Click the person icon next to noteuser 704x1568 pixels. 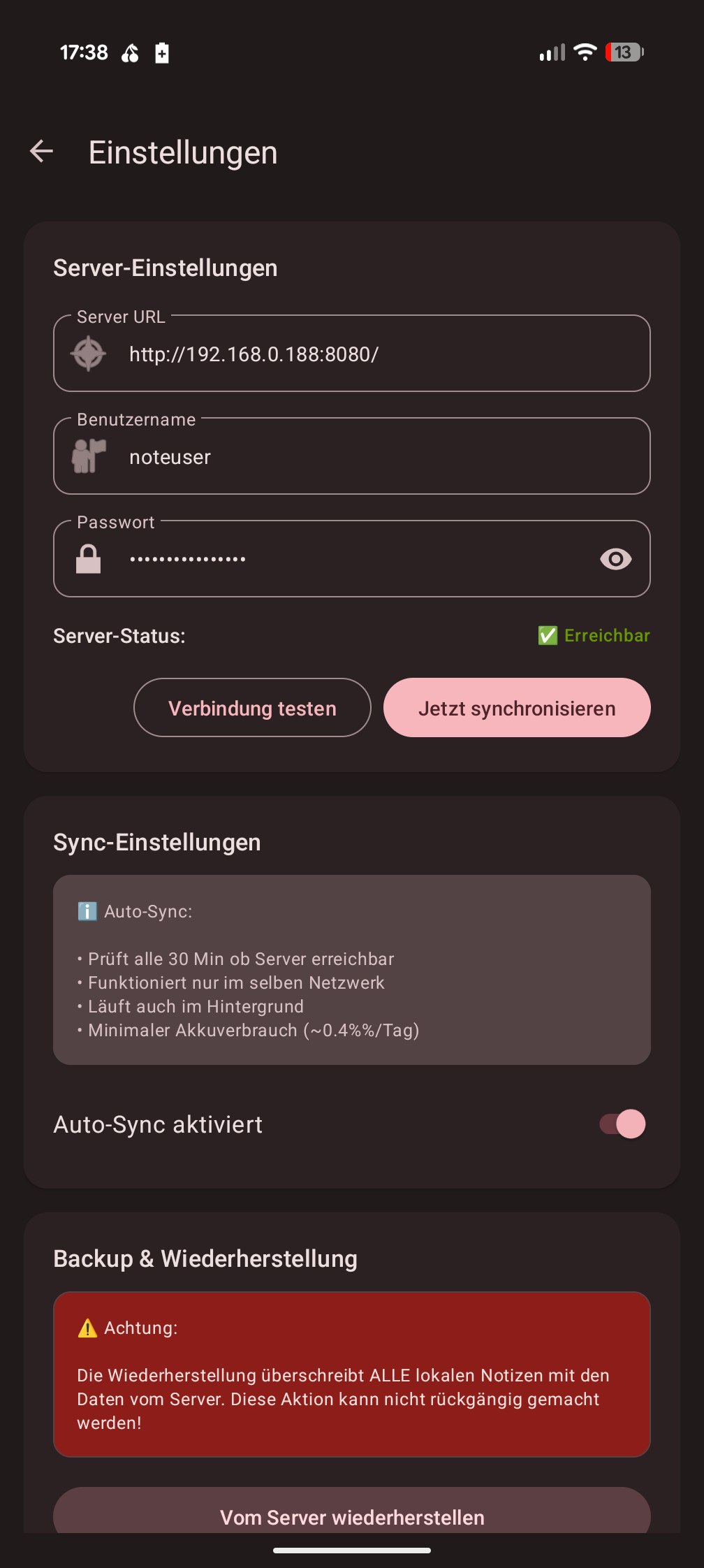[x=88, y=456]
